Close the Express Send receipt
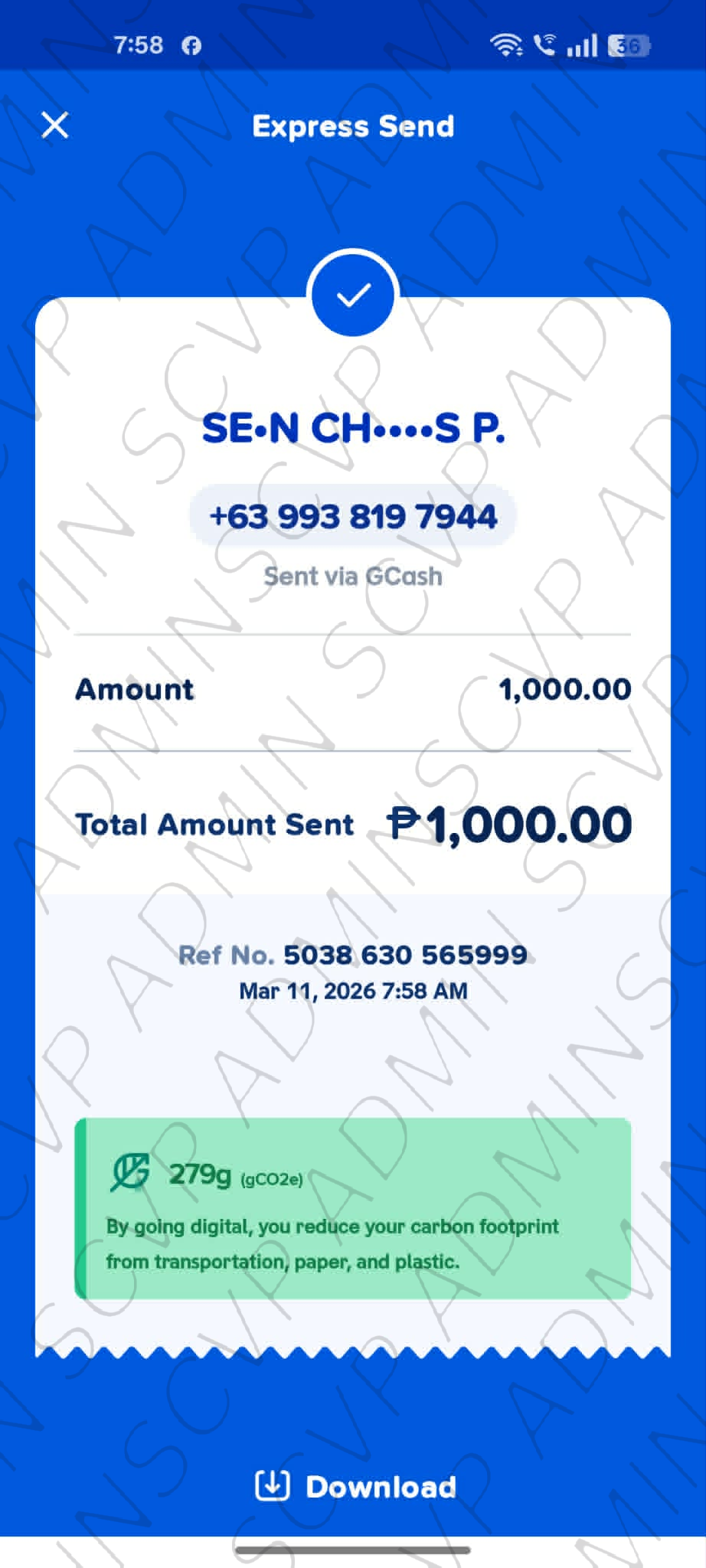The height and width of the screenshot is (1568, 706). pos(55,125)
